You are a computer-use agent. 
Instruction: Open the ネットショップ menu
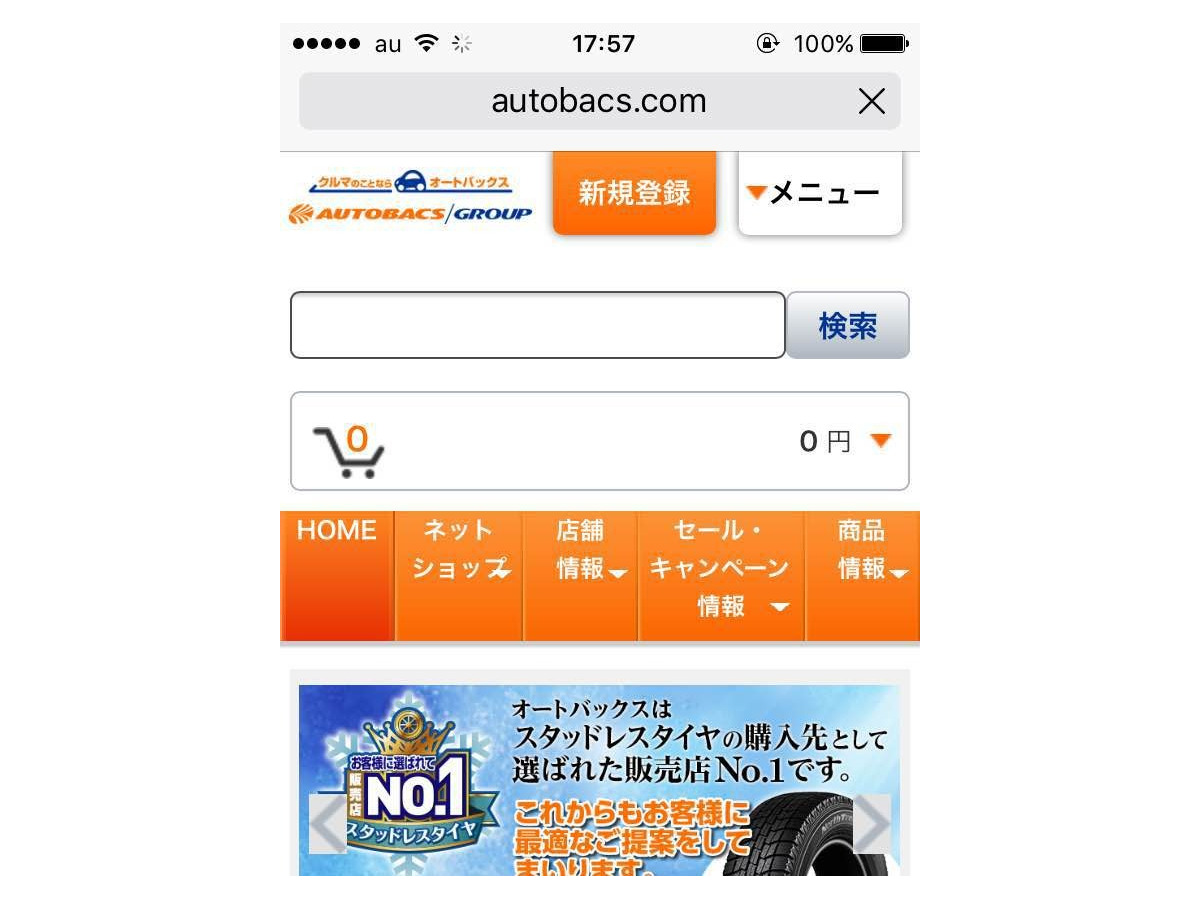tap(459, 575)
